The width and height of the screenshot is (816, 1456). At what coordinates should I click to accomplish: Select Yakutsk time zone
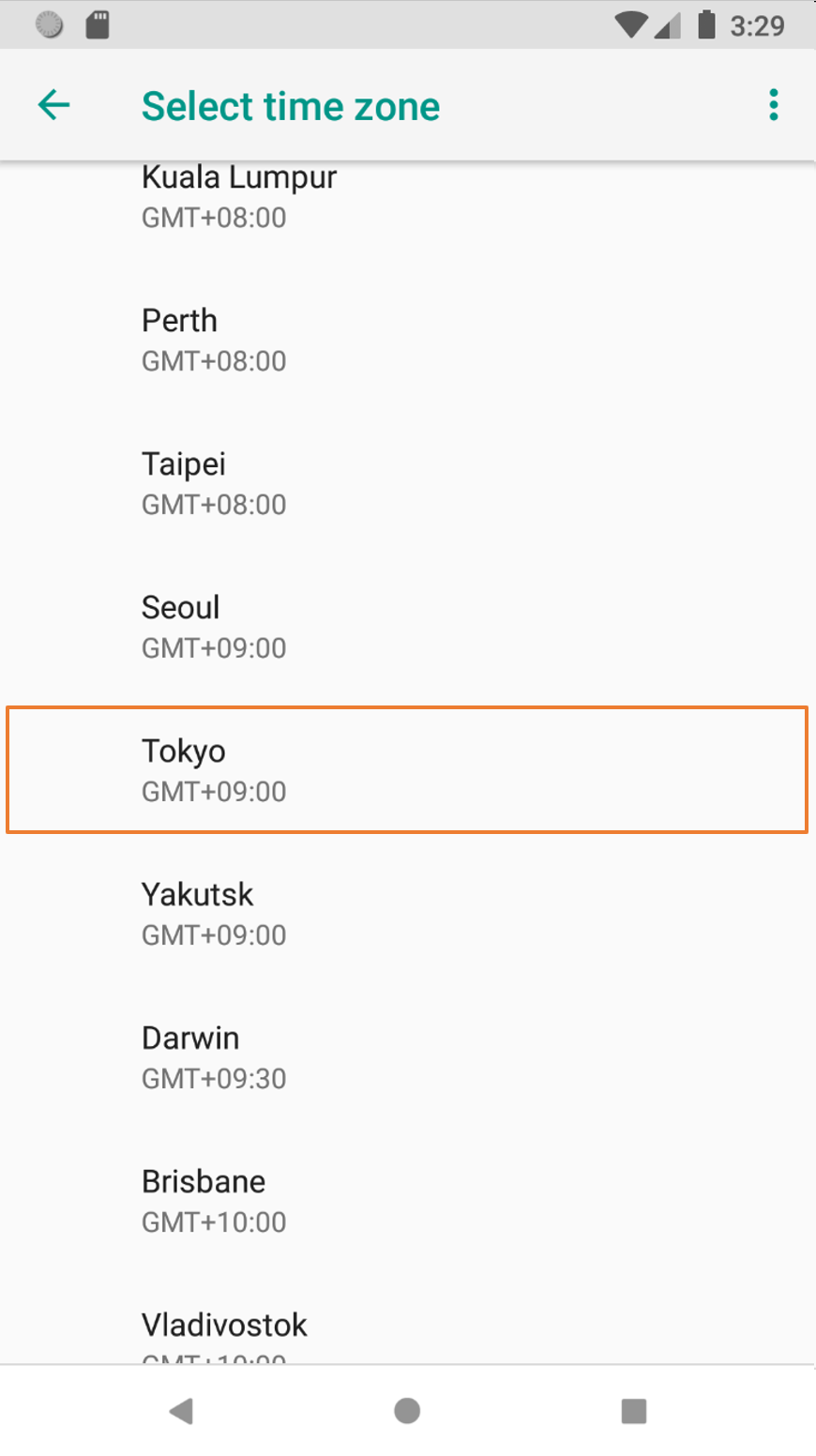408,913
